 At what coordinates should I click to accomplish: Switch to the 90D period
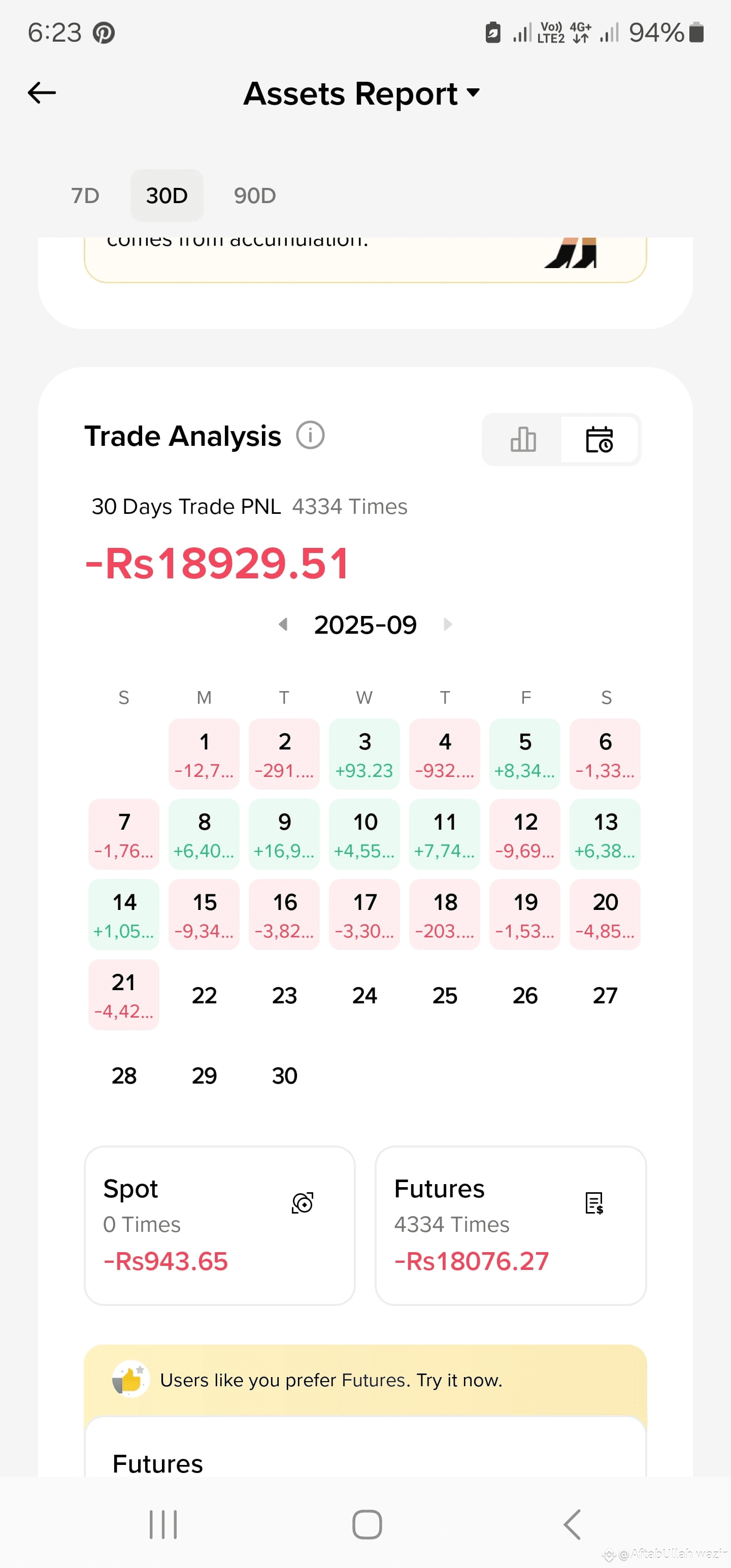tap(255, 195)
